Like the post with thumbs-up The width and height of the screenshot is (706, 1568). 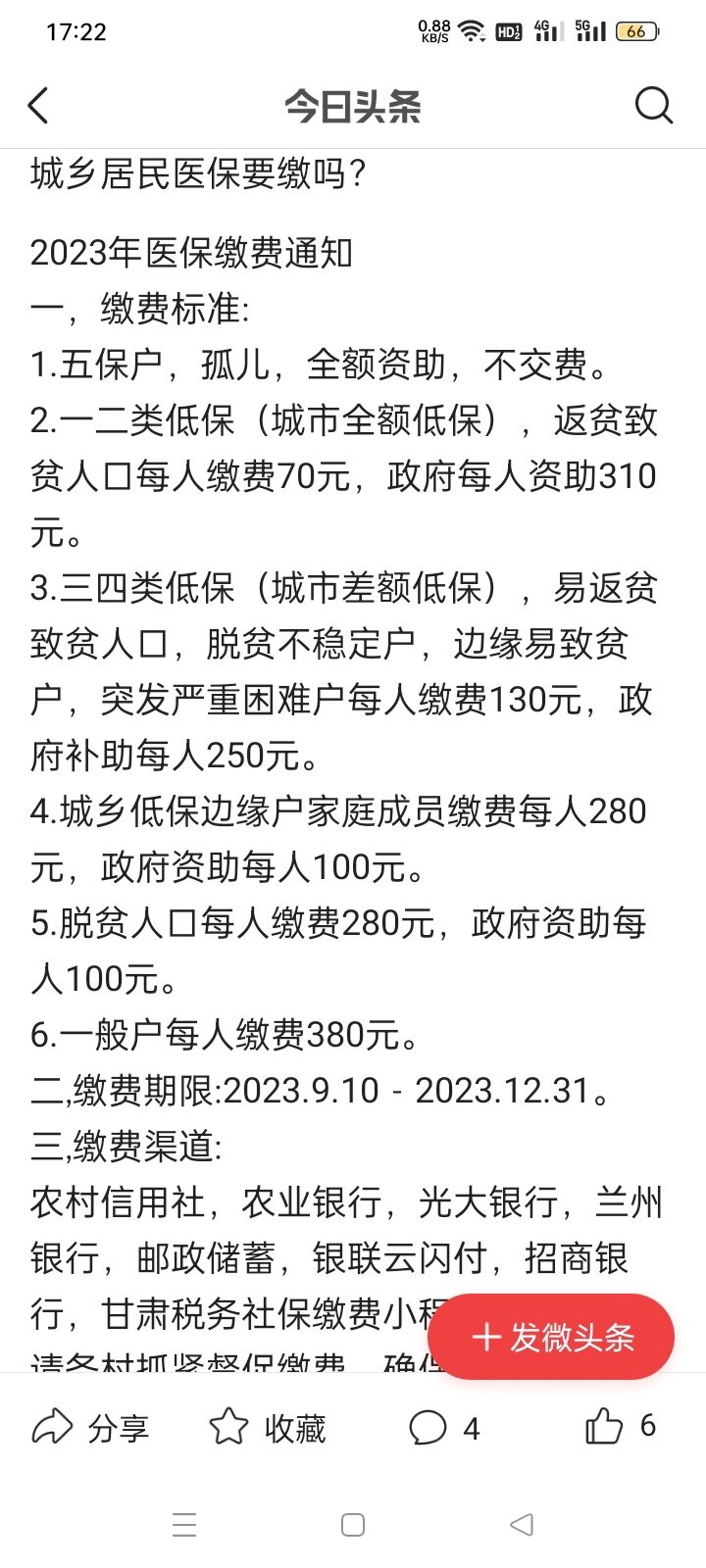tap(620, 1427)
